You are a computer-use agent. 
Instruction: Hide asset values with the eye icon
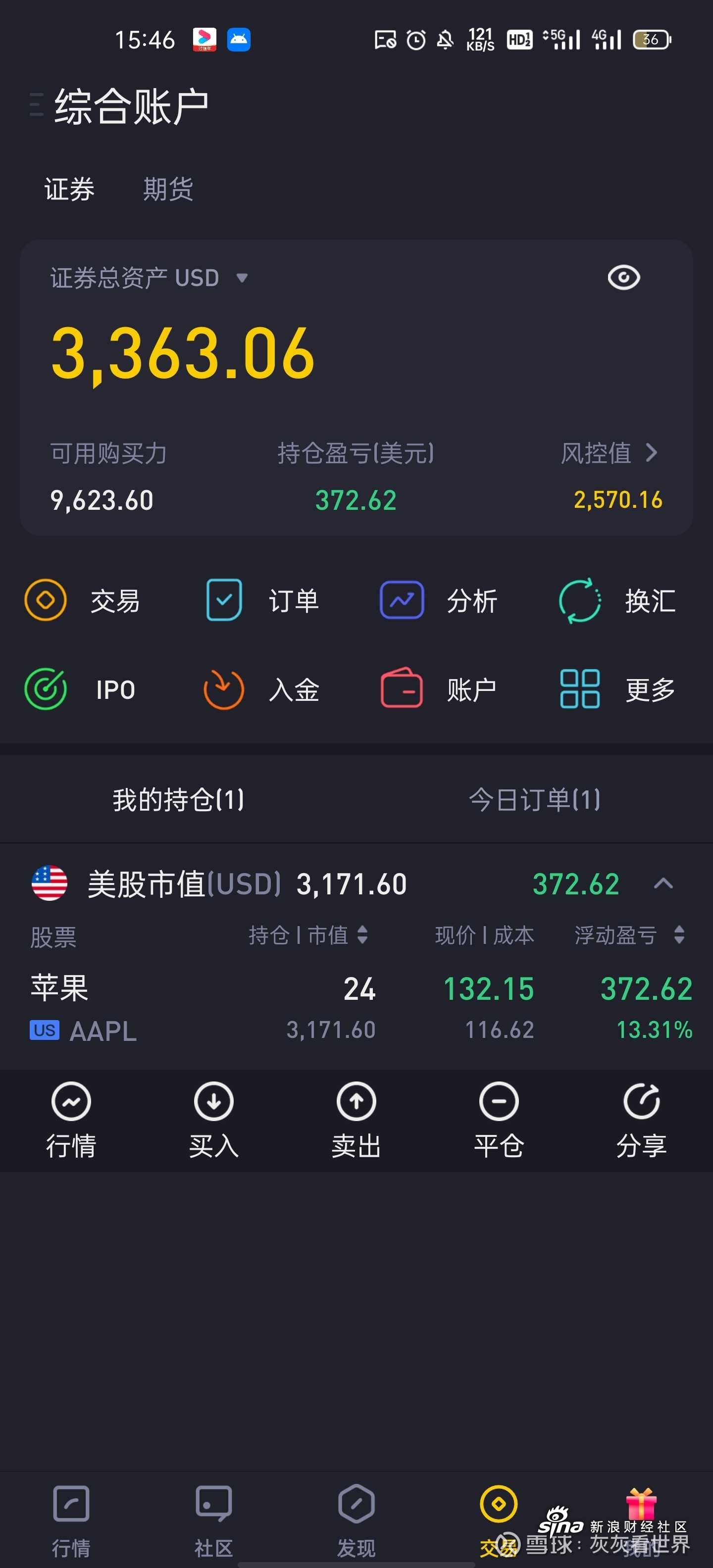point(623,278)
